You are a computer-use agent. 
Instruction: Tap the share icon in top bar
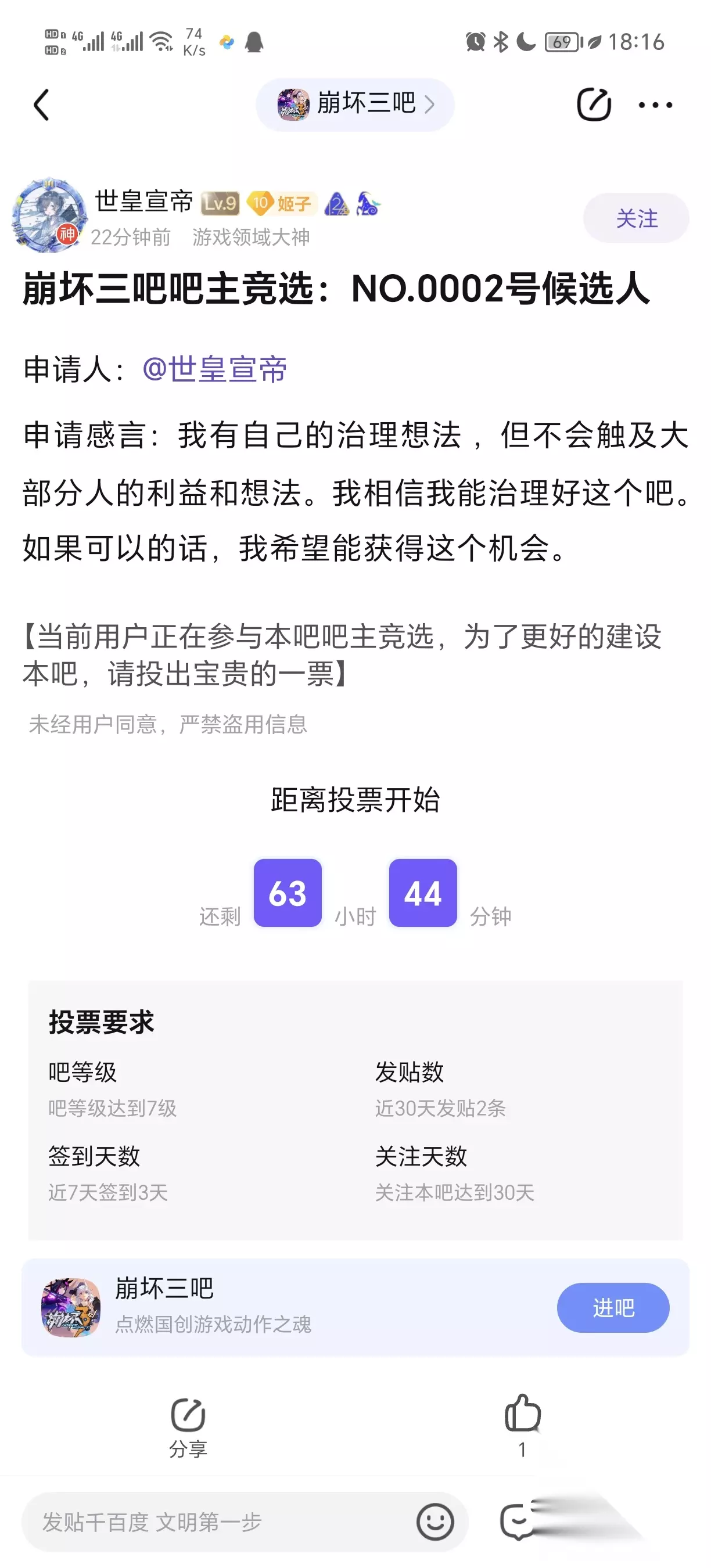(x=594, y=104)
